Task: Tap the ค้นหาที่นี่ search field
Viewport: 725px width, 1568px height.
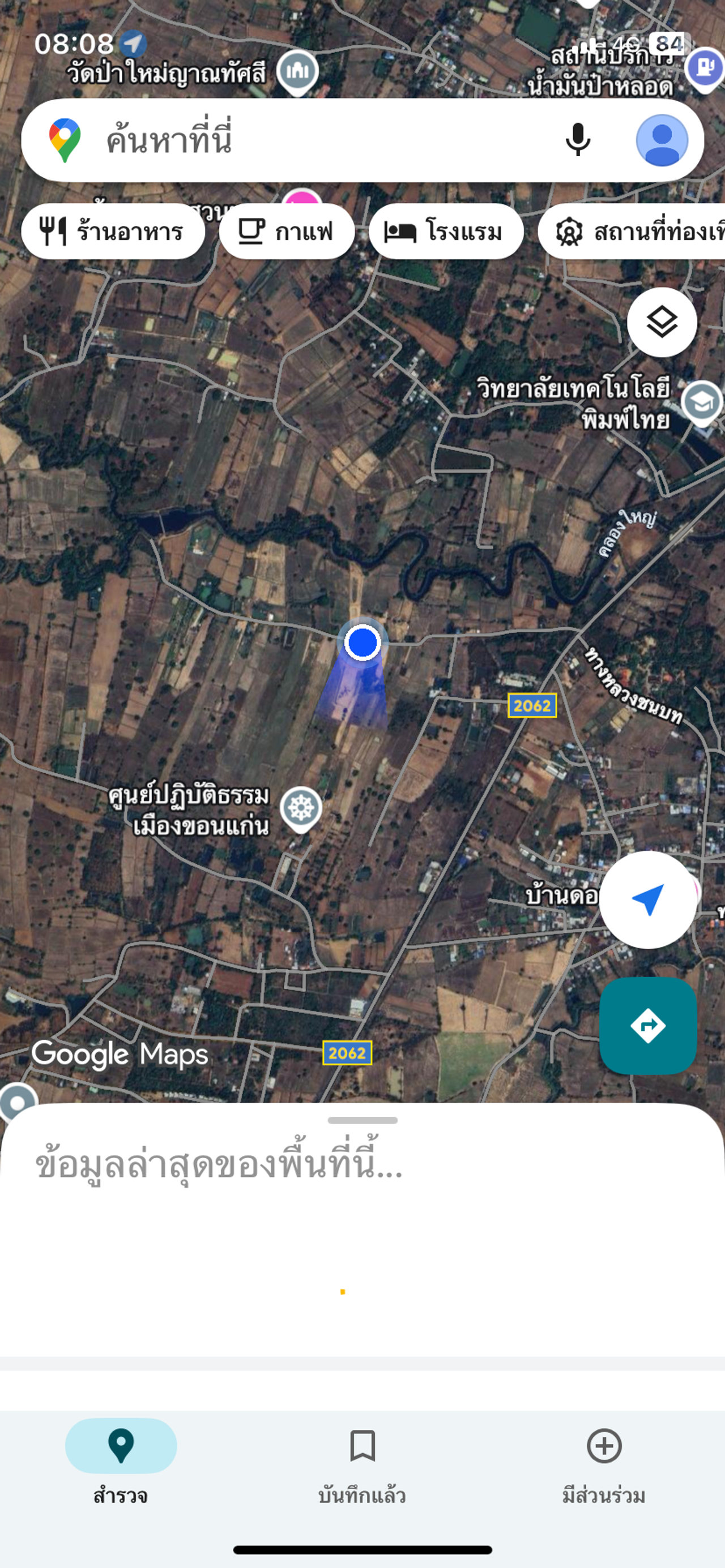Action: pos(317,140)
